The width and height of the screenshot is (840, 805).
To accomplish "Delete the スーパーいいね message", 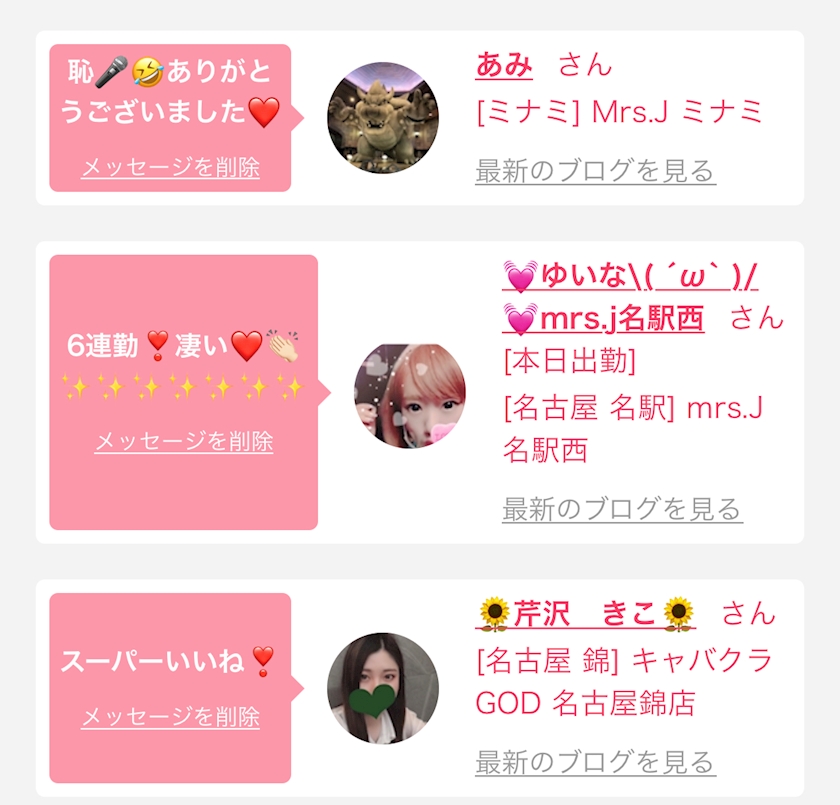I will [170, 717].
